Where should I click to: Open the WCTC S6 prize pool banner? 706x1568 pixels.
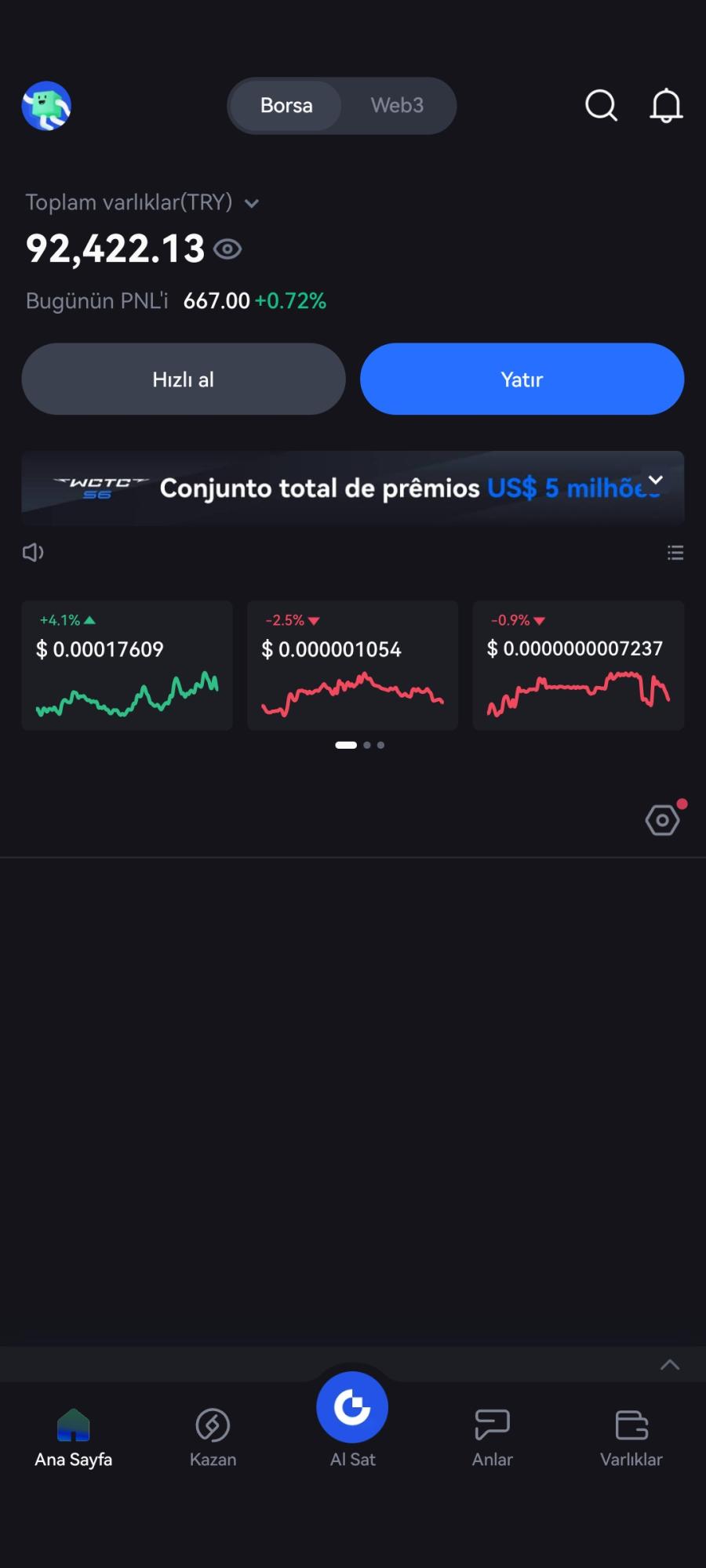pos(329,488)
